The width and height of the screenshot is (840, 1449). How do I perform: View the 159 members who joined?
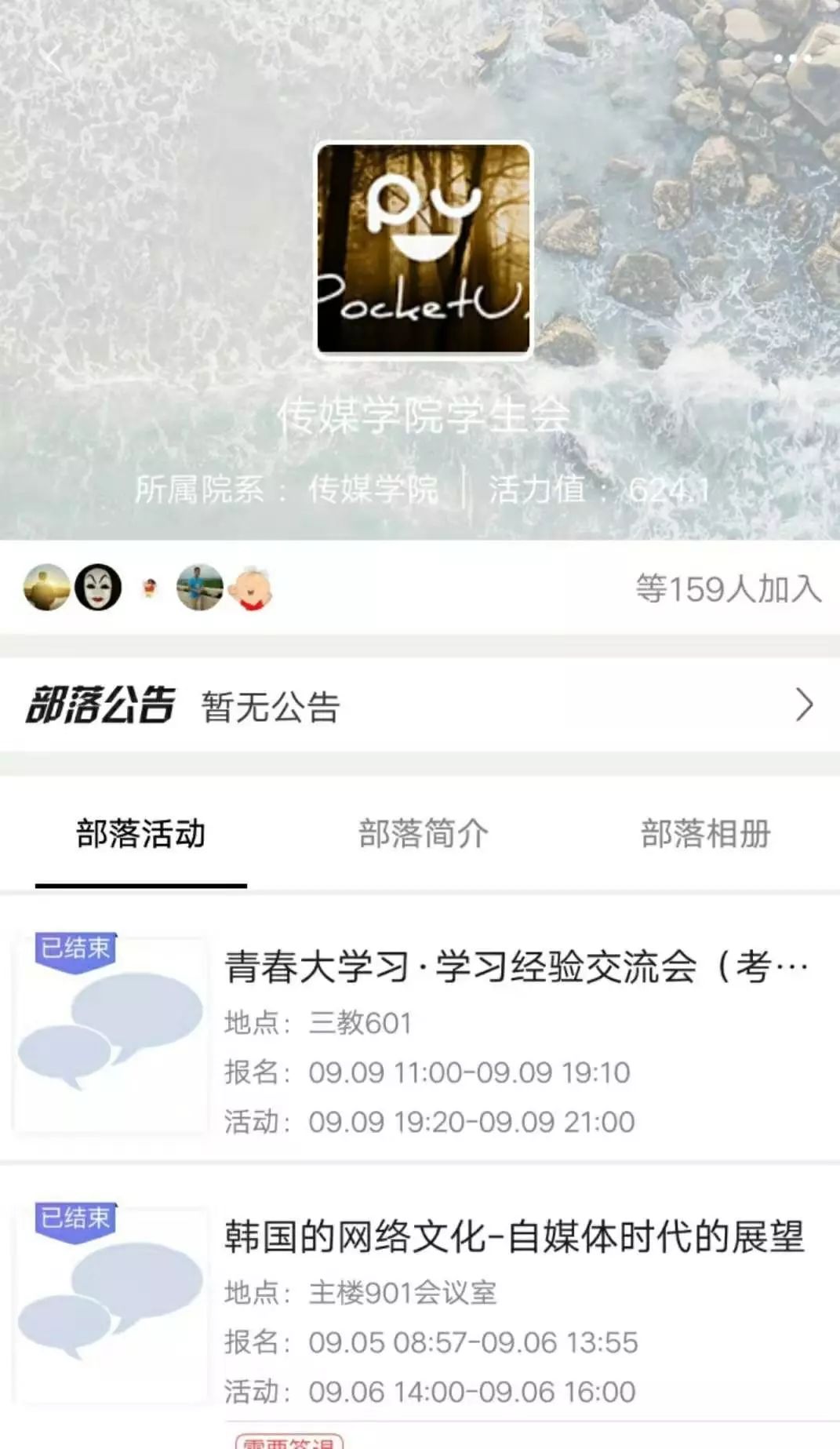click(728, 588)
